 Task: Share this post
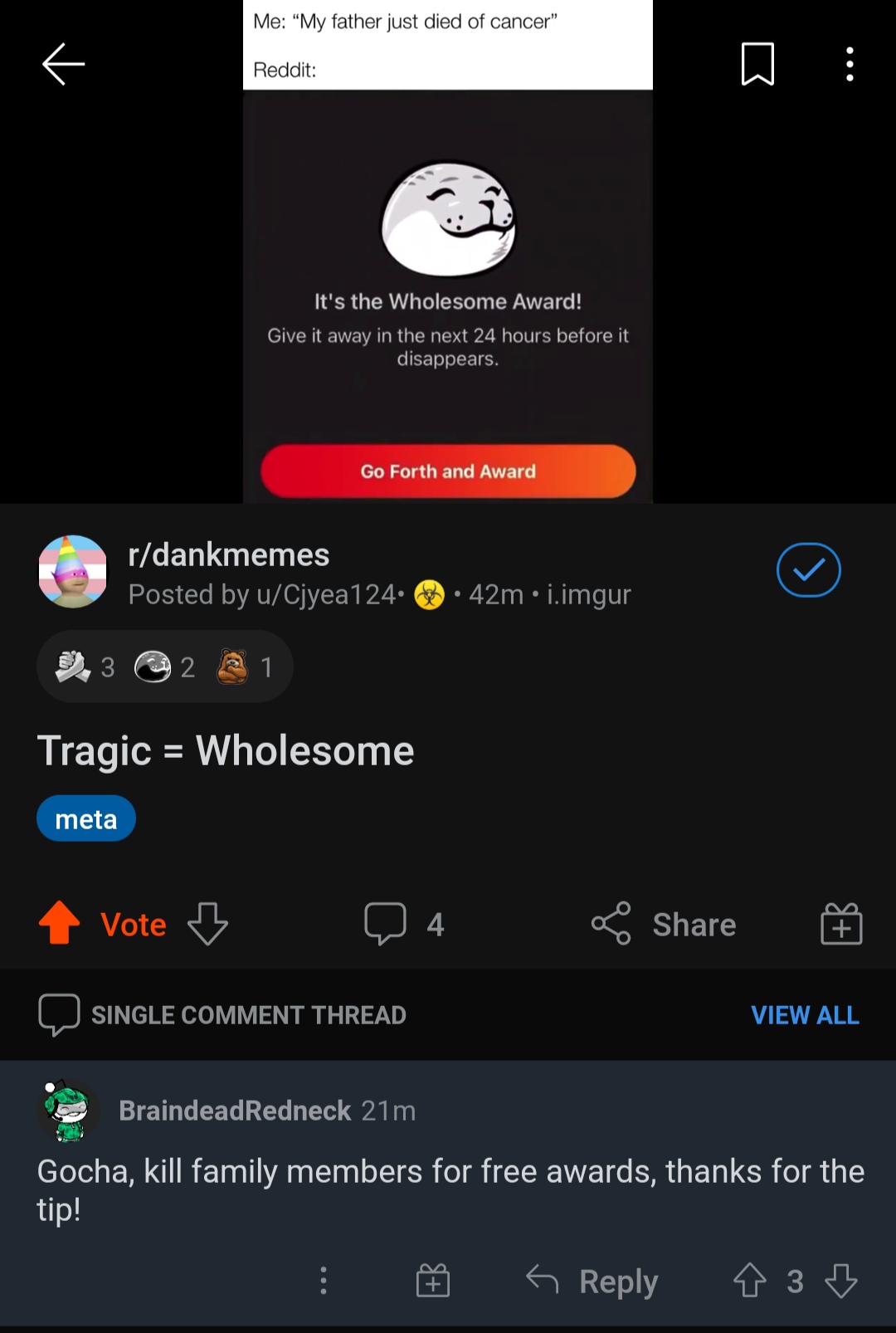[x=664, y=924]
